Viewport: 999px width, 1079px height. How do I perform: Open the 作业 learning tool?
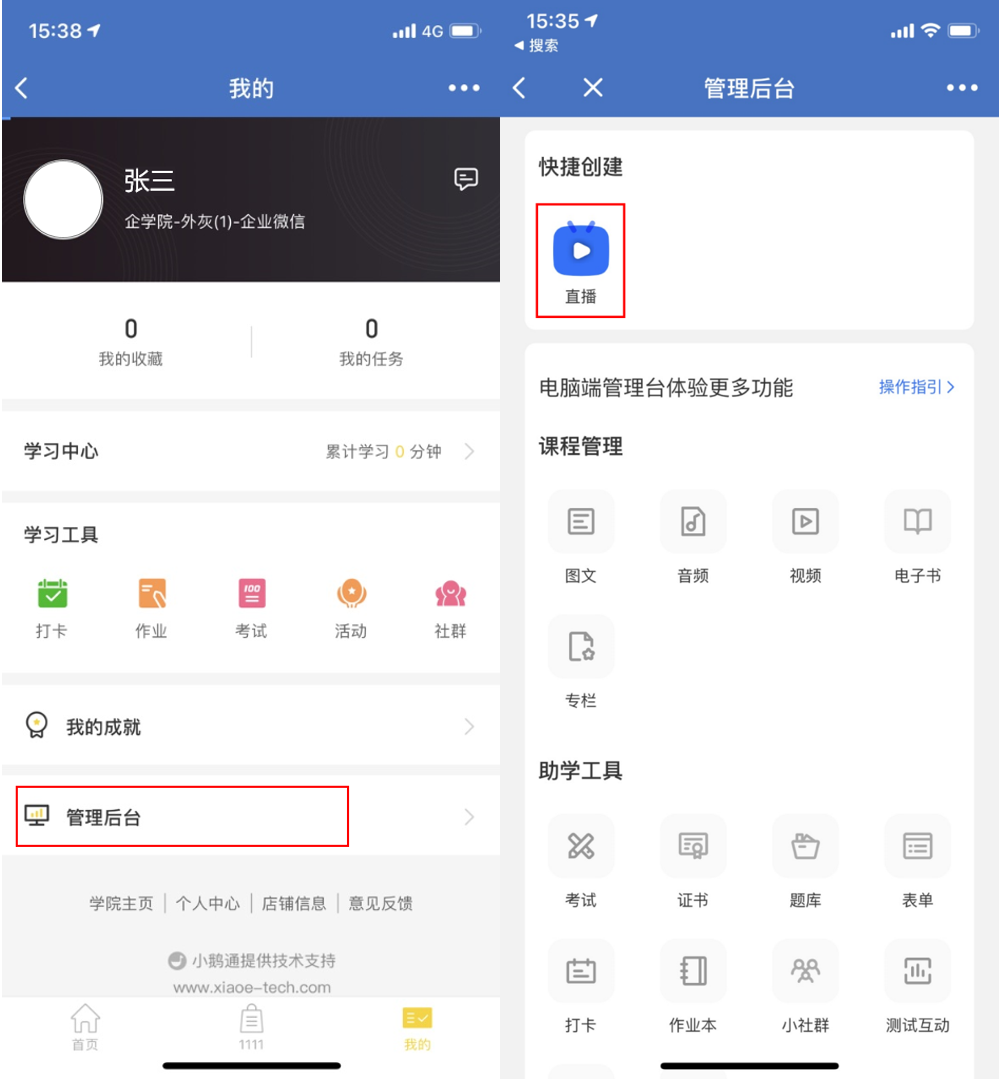coord(151,606)
